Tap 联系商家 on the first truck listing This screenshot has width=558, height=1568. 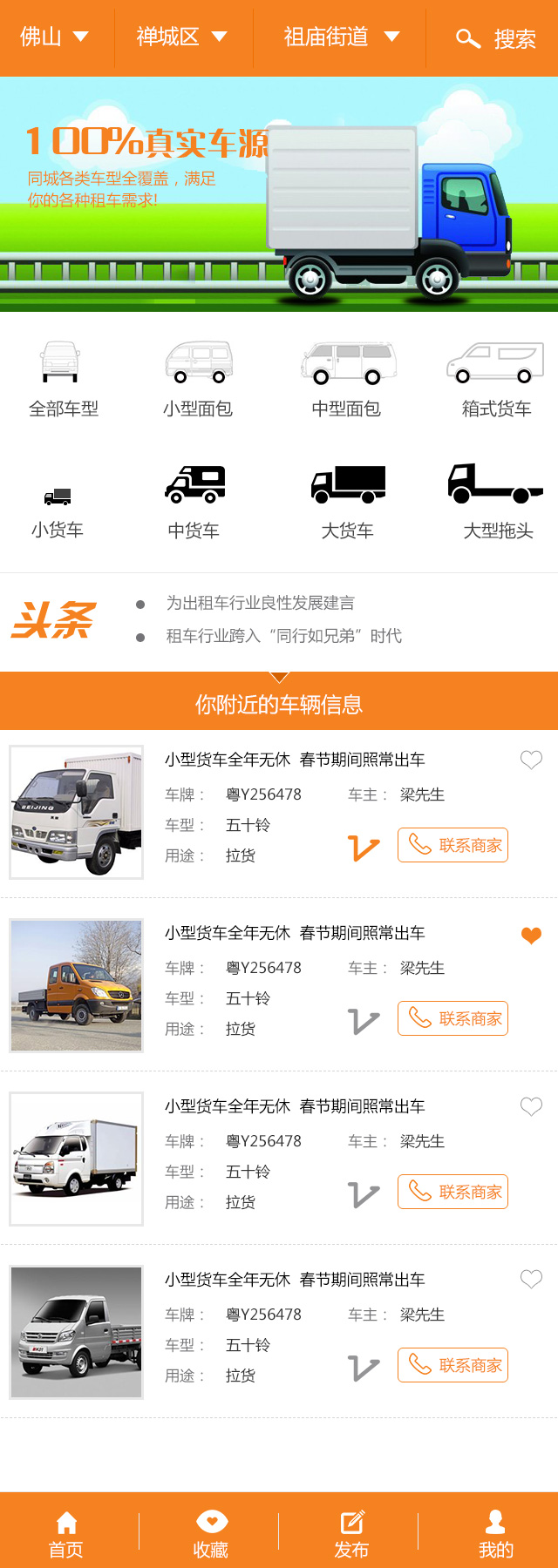click(x=453, y=845)
